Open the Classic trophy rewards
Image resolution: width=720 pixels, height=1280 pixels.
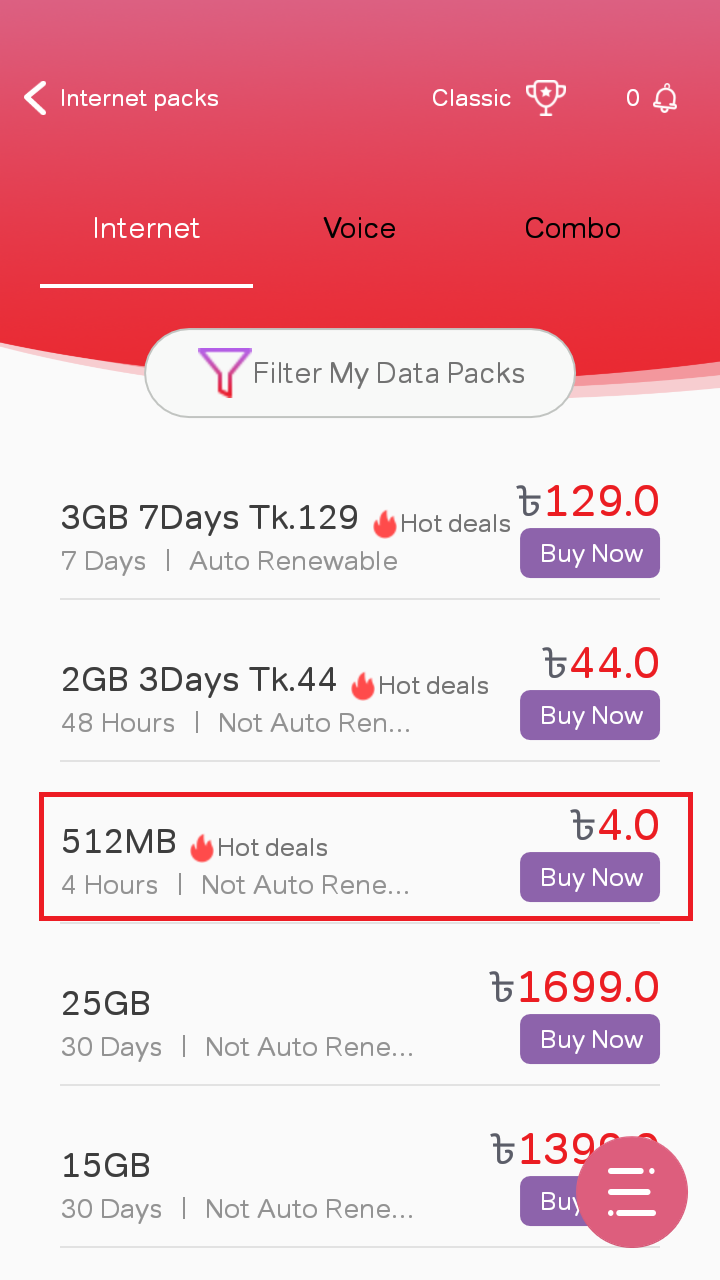coord(545,98)
